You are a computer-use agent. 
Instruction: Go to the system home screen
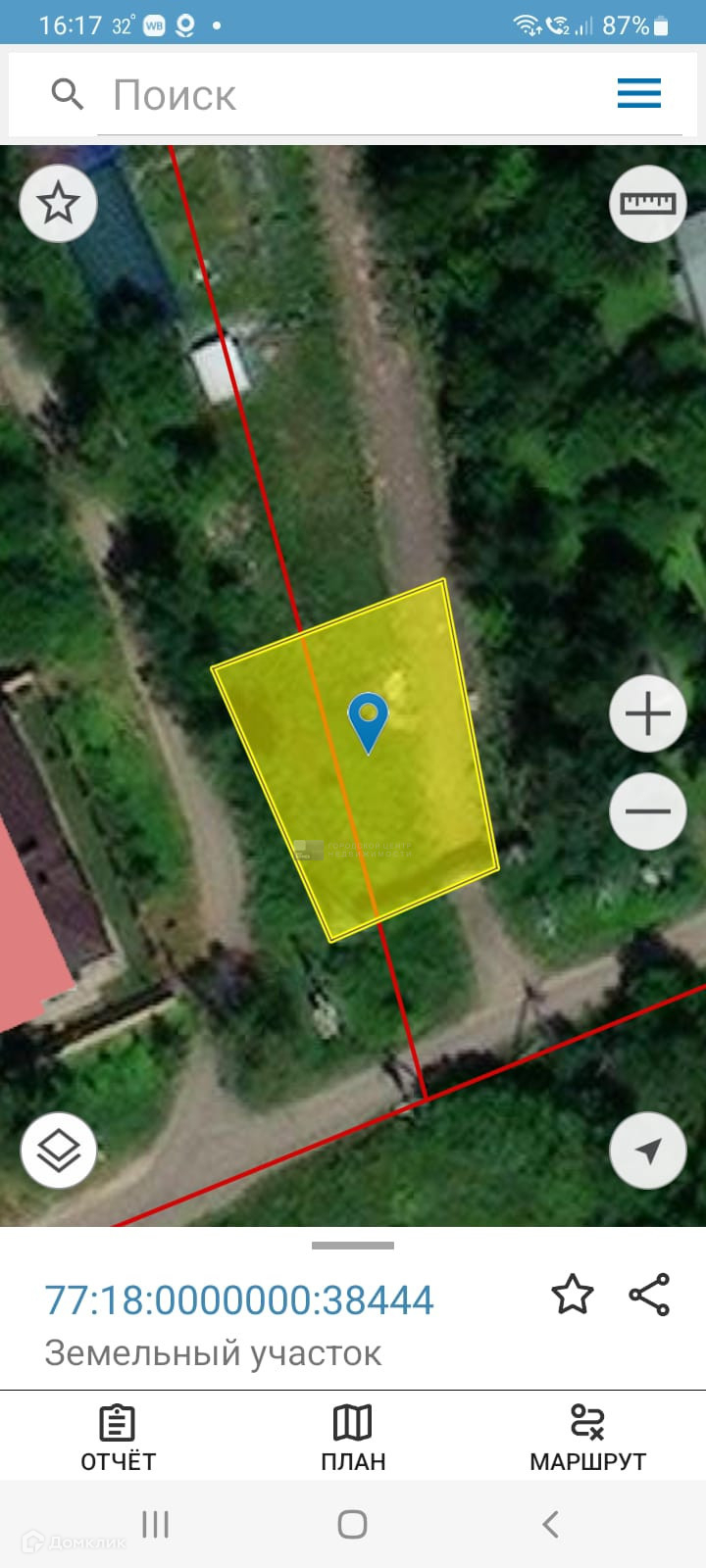pyautogui.click(x=352, y=1524)
